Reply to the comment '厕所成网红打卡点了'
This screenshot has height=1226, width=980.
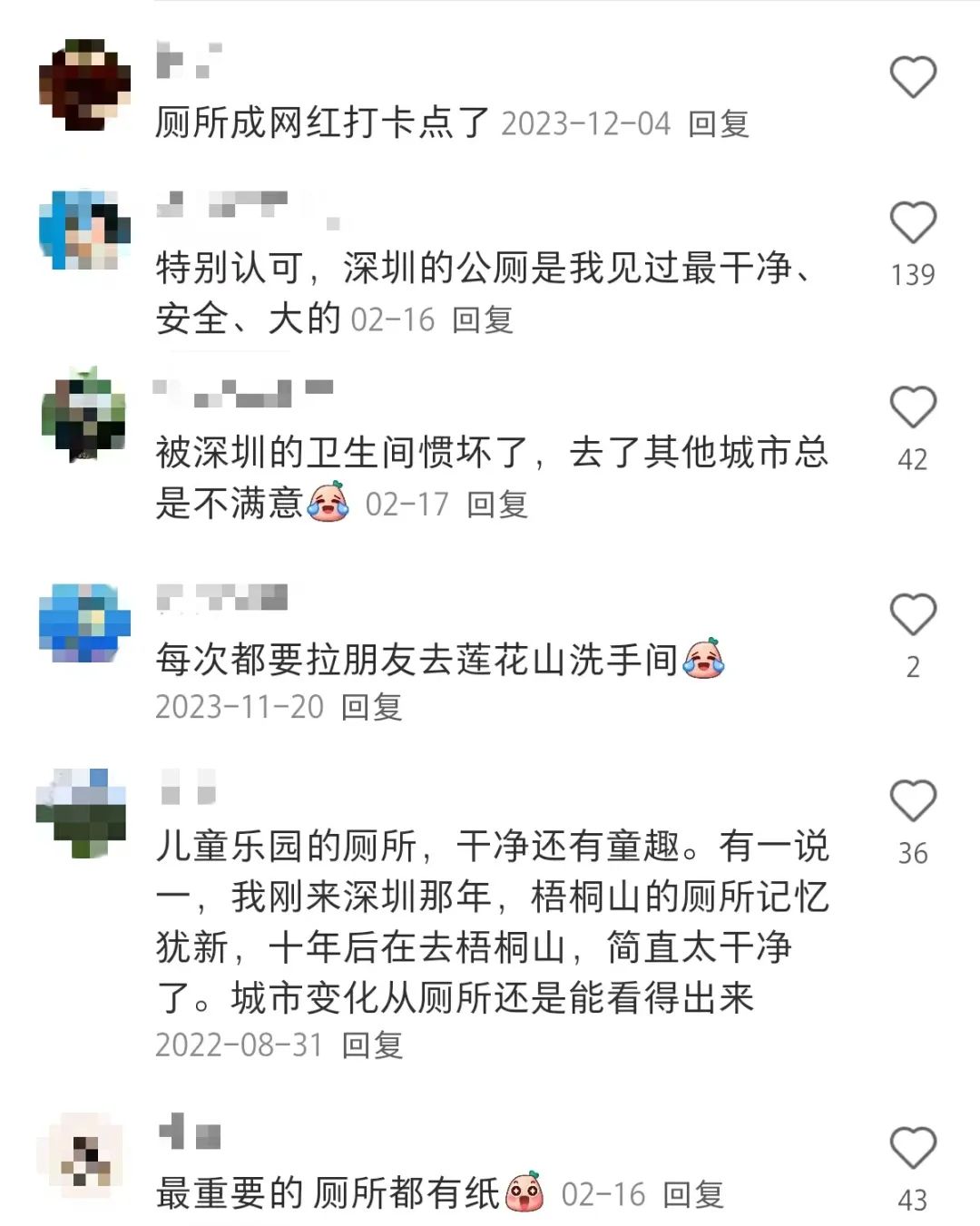[x=718, y=123]
